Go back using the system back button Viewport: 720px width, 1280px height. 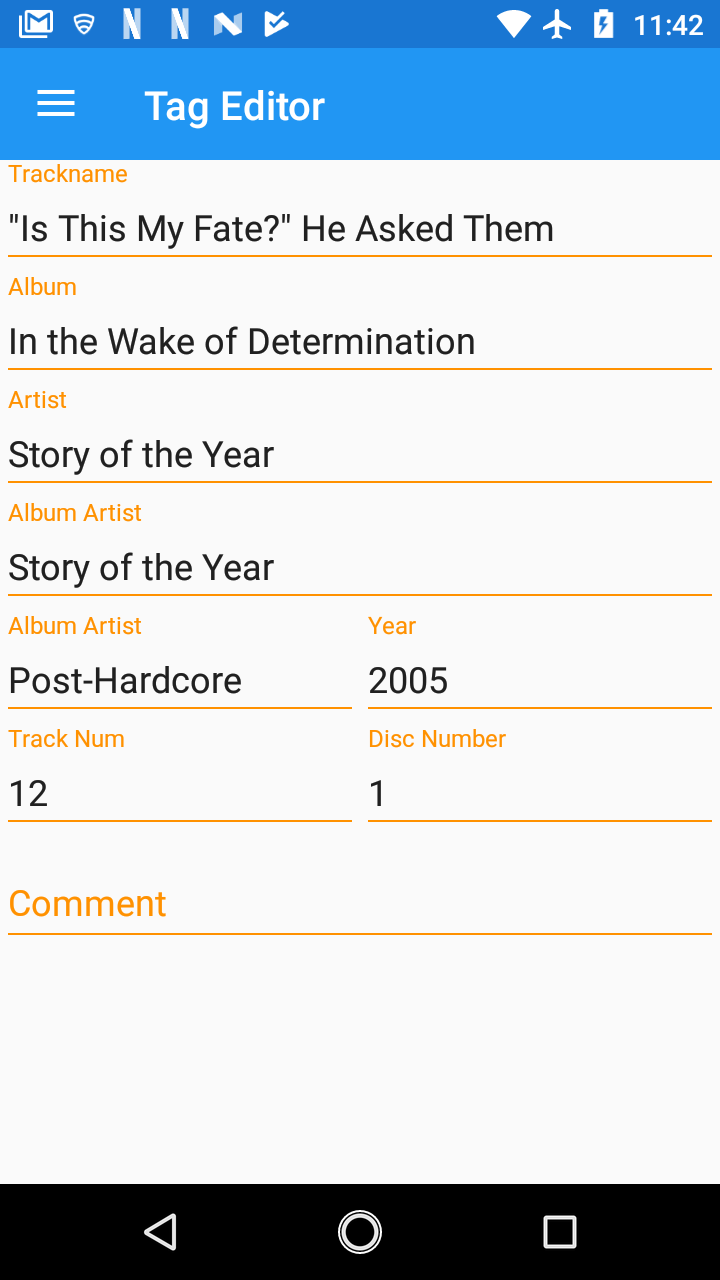tap(160, 1232)
